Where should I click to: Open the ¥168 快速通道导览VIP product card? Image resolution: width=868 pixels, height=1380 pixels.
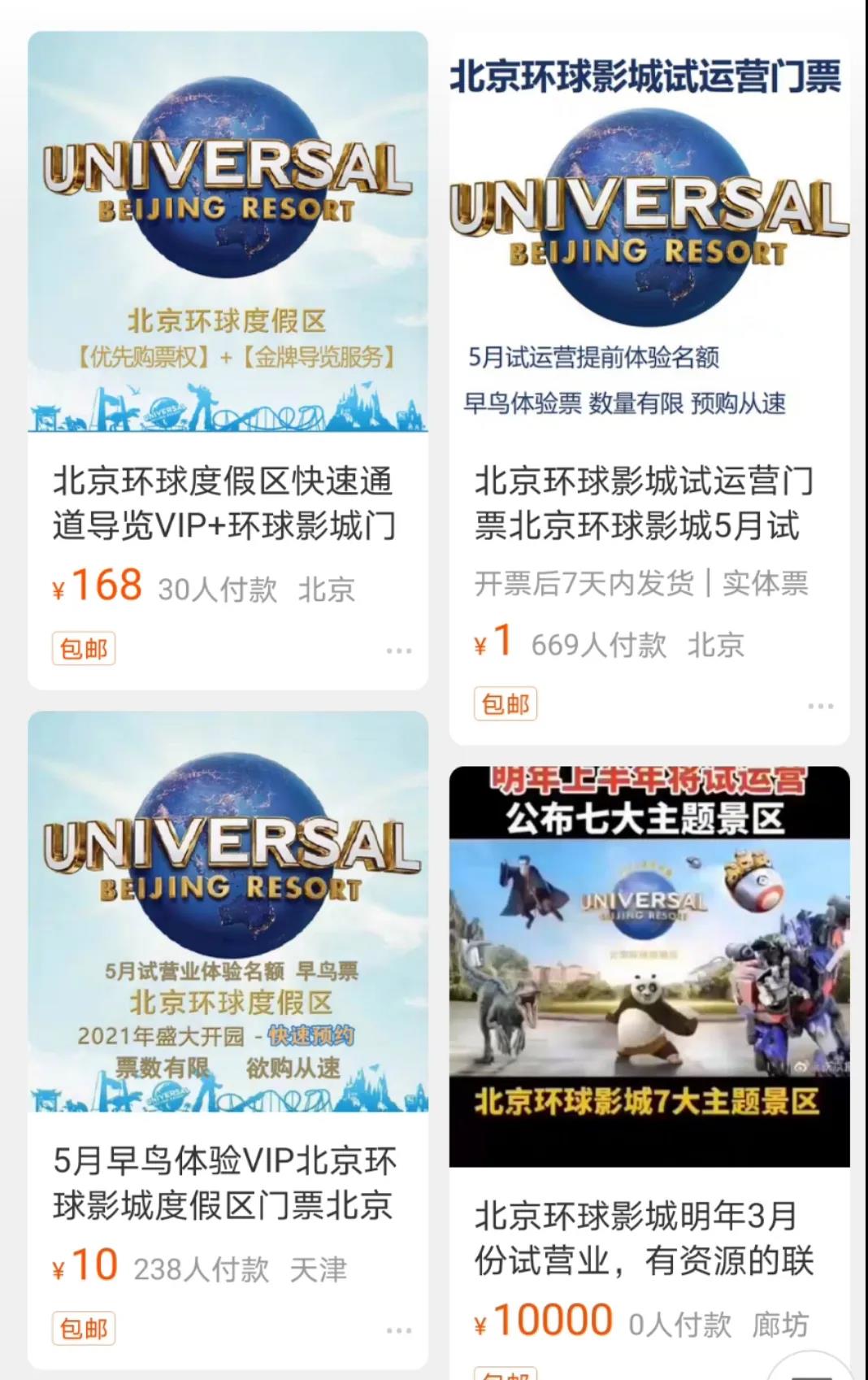pyautogui.click(x=228, y=504)
